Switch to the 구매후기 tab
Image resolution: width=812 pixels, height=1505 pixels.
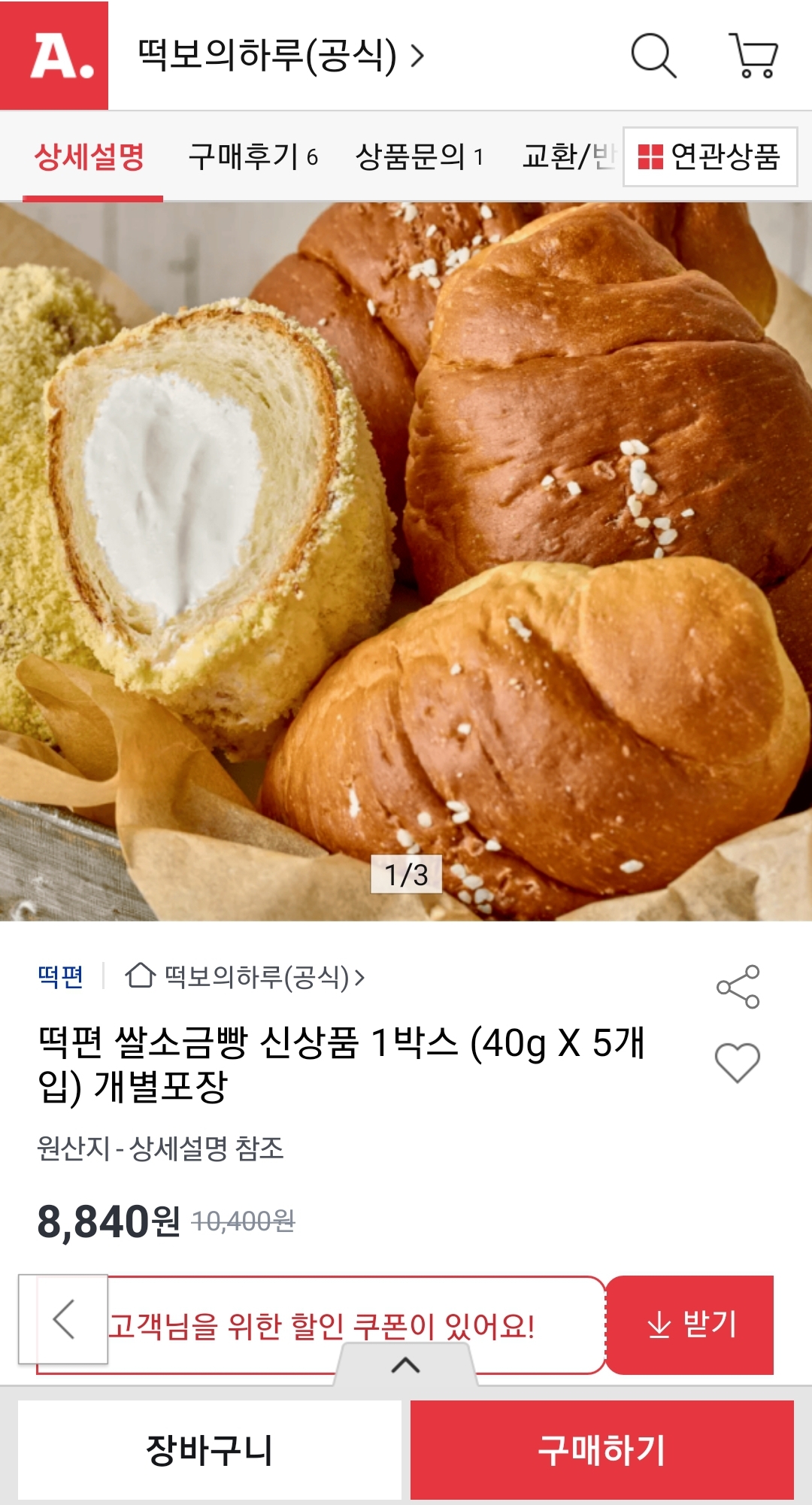[253, 157]
